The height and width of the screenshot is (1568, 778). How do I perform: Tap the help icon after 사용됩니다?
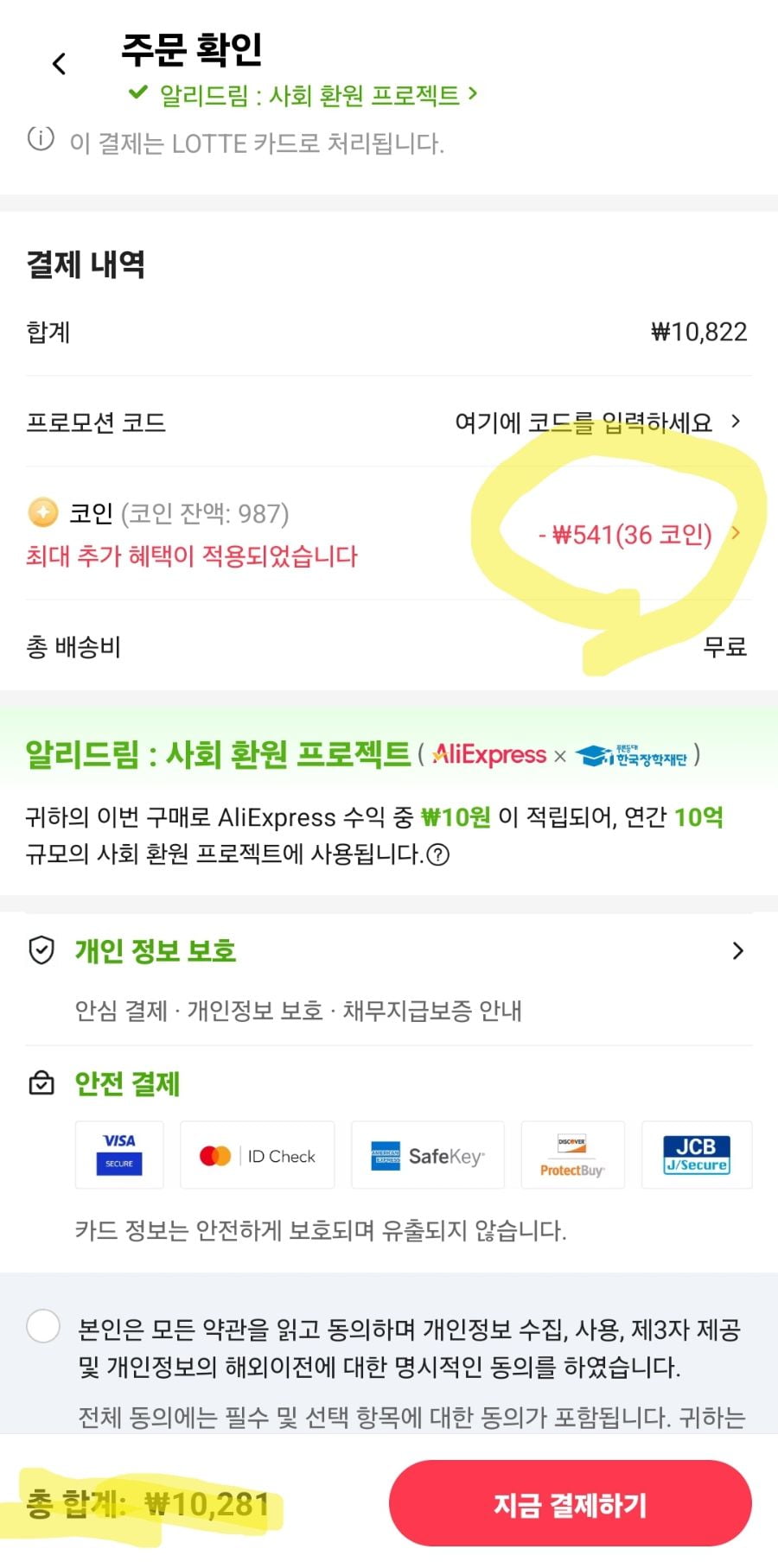pos(438,854)
